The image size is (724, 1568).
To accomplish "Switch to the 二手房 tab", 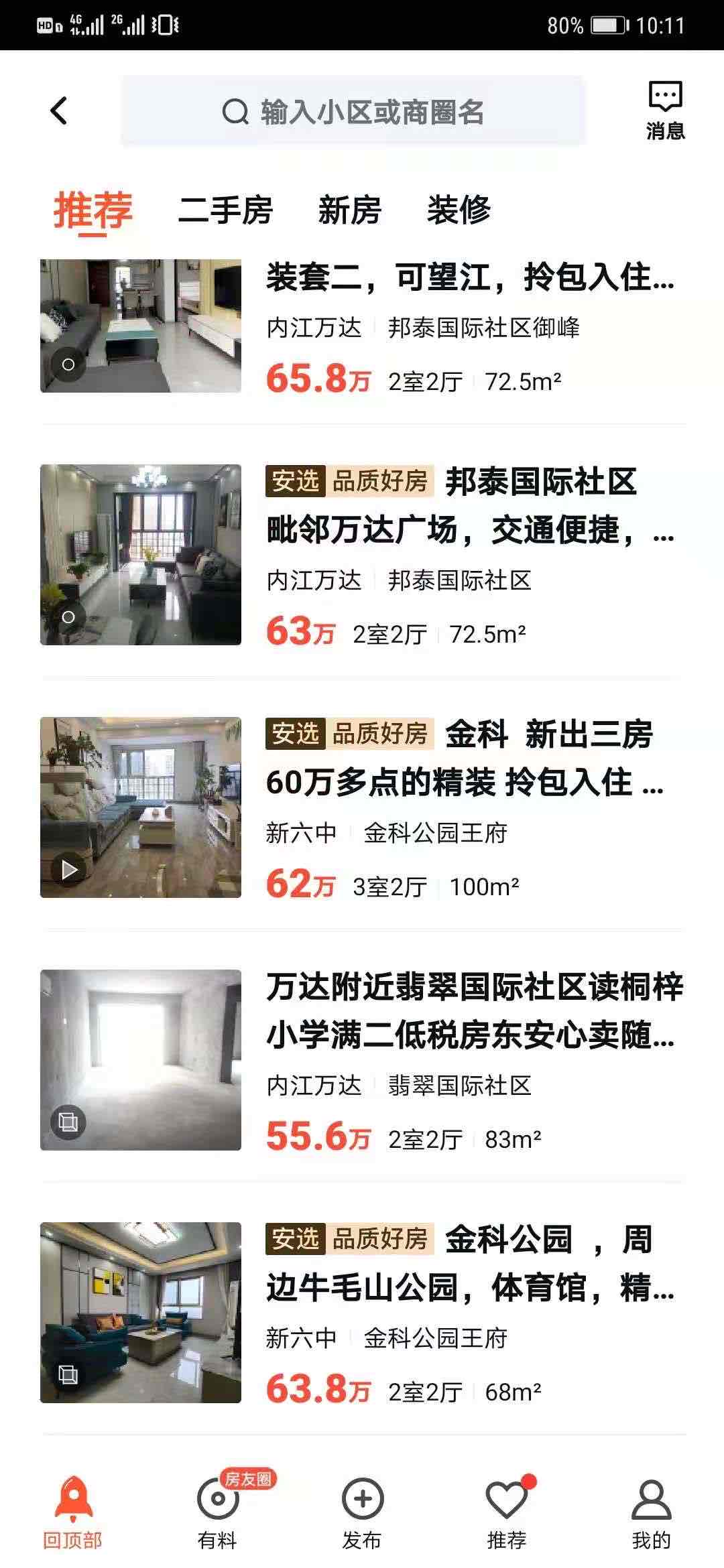I will [225, 210].
